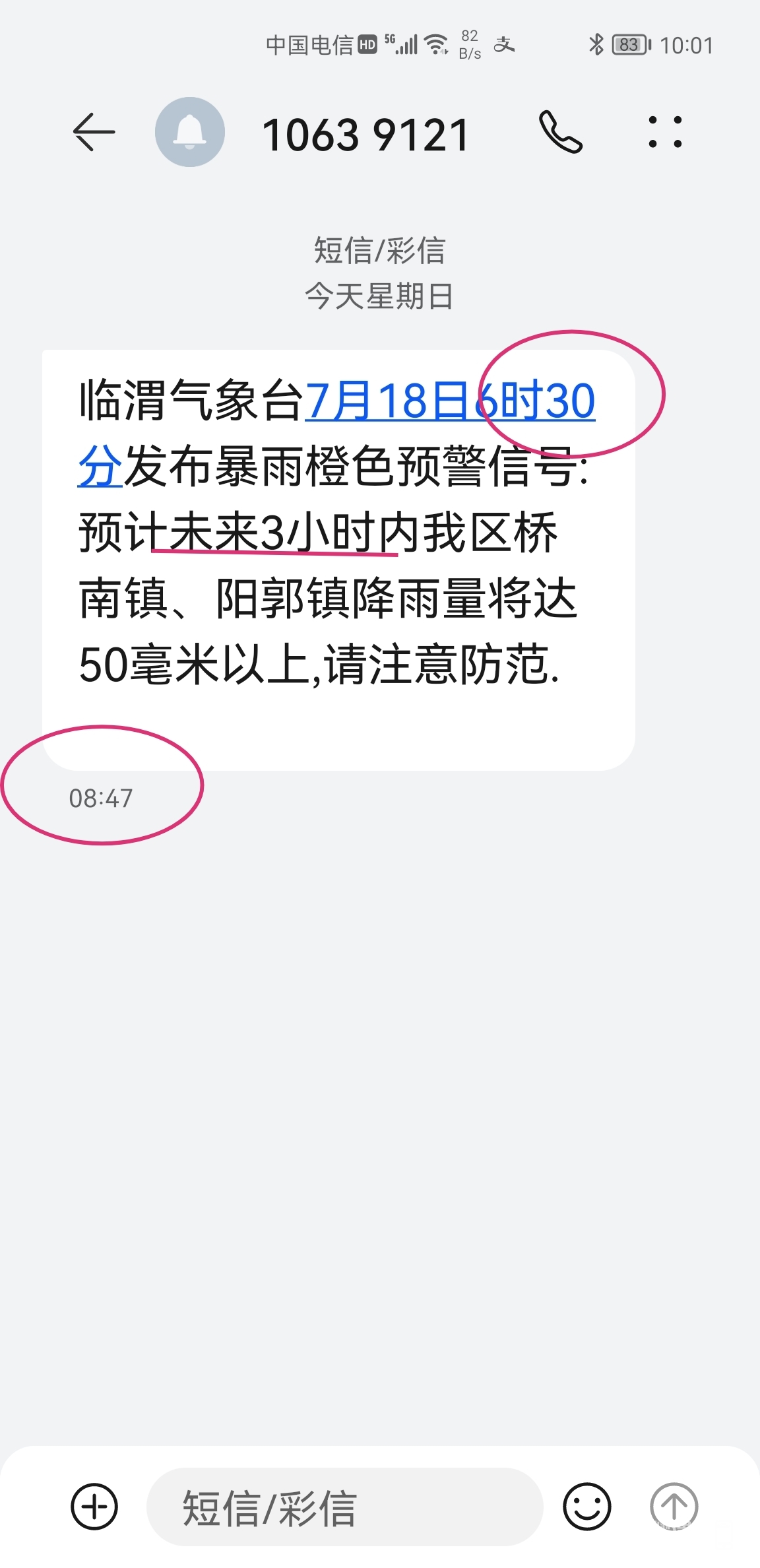Open the sender's bell avatar
Image resolution: width=760 pixels, height=1568 pixels.
coord(190,132)
